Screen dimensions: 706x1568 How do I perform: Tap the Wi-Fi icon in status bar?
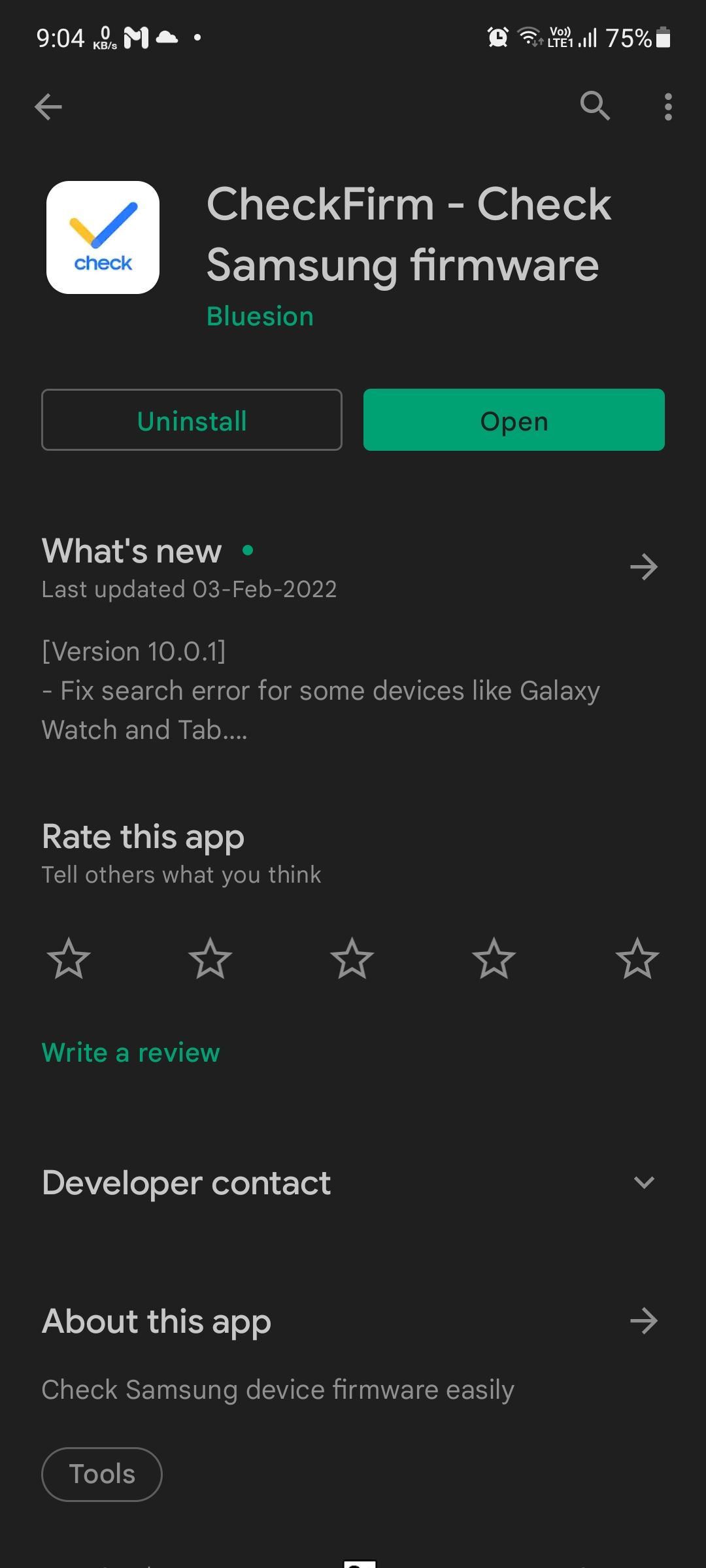[531, 37]
